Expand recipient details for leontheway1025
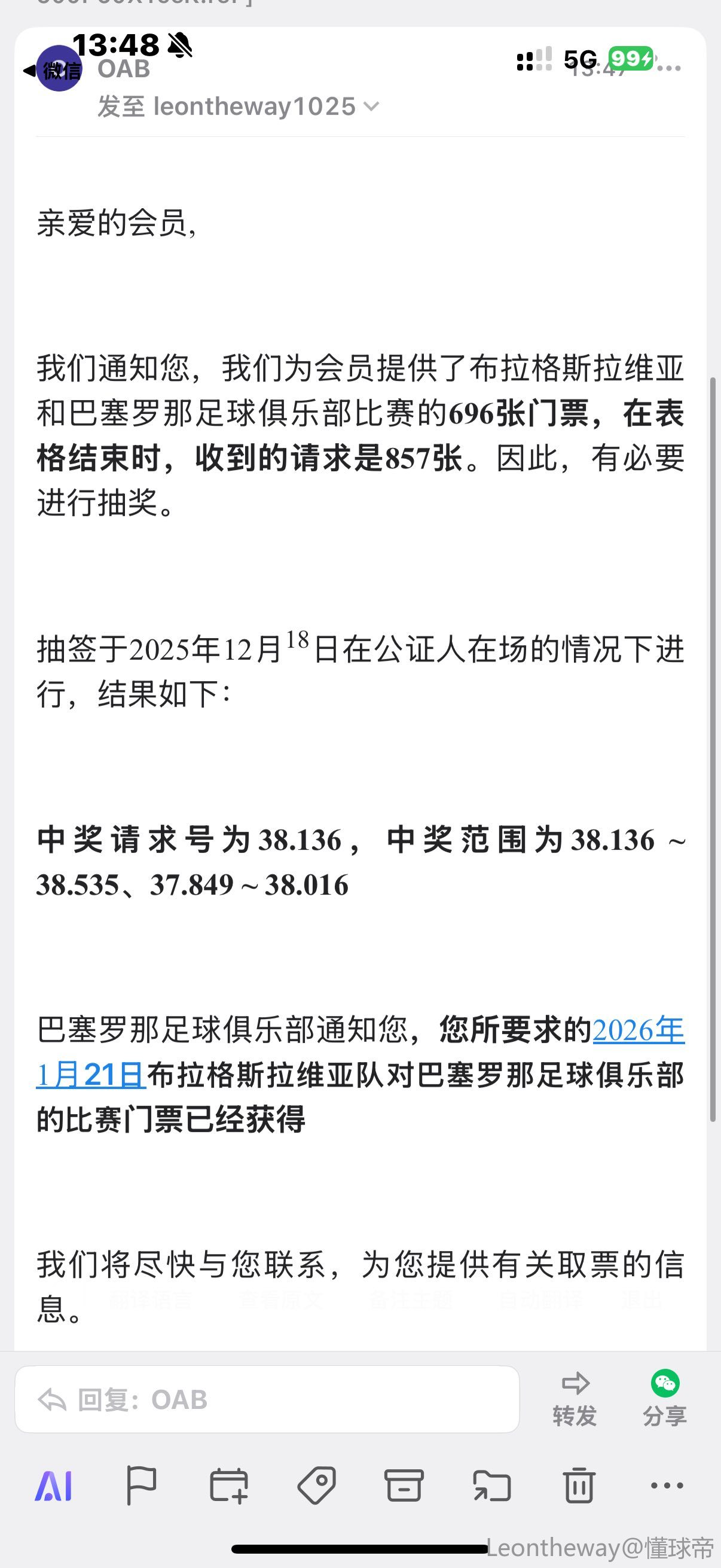 (371, 106)
